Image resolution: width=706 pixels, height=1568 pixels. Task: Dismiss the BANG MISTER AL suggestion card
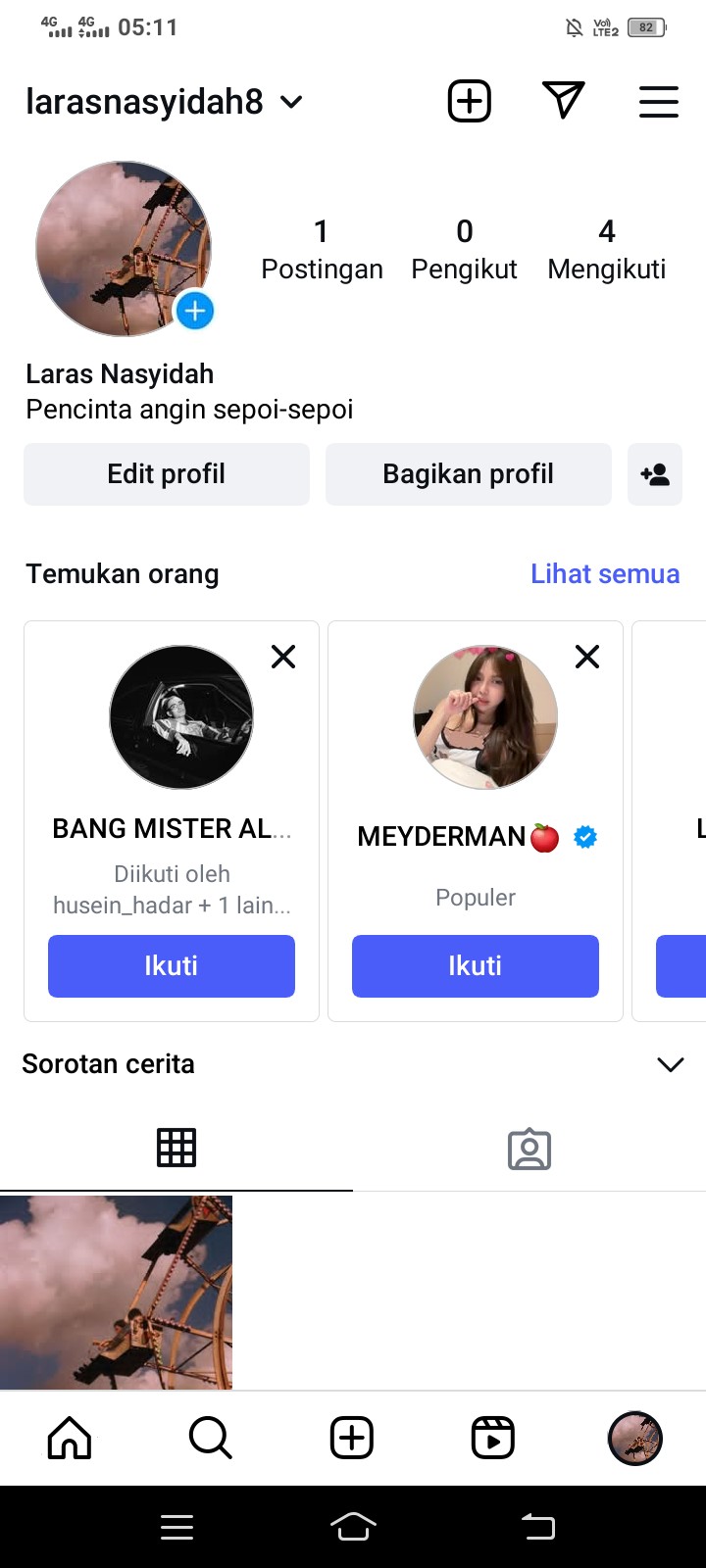pyautogui.click(x=283, y=657)
